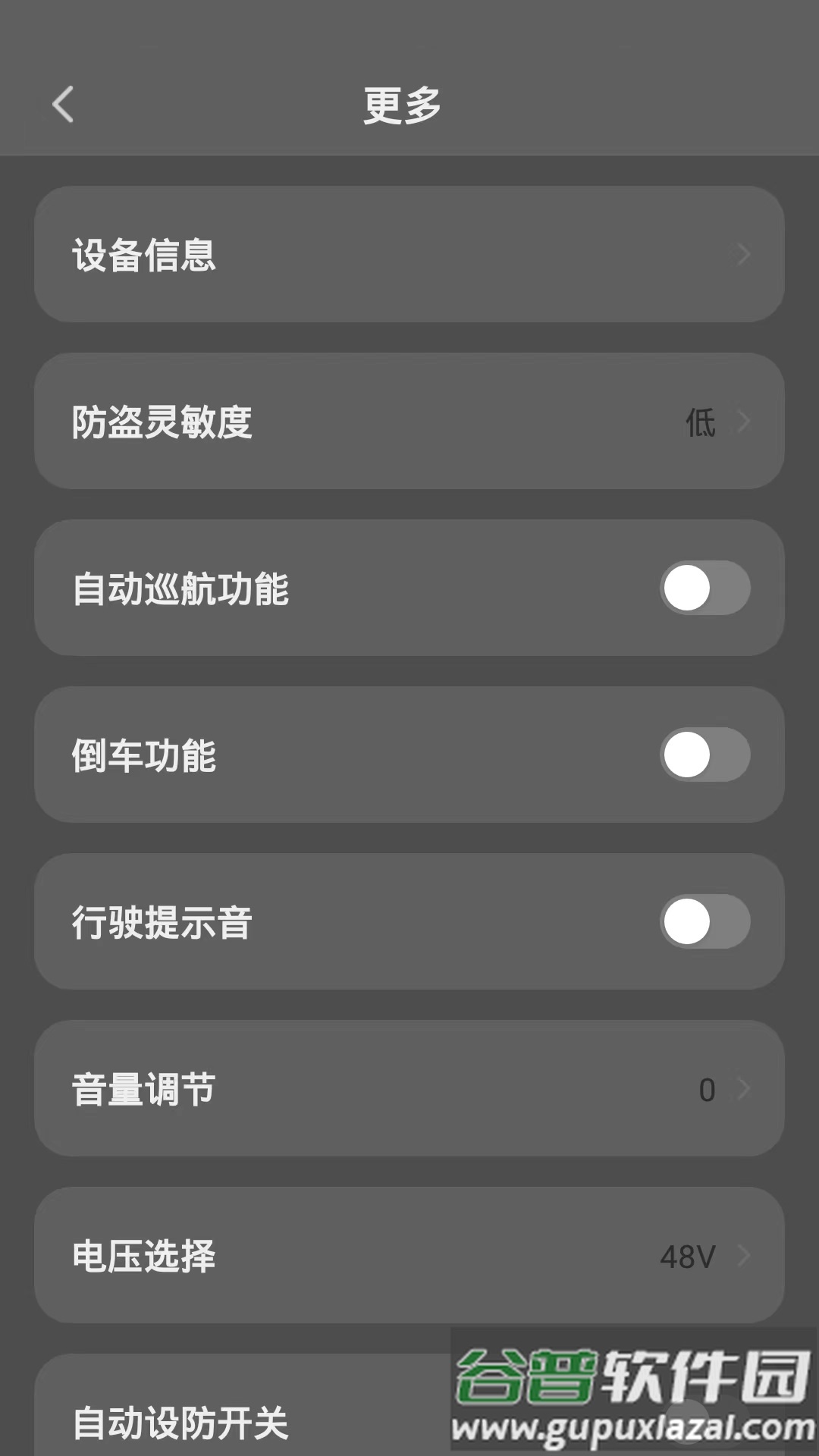
Task: Tap the volume value showing 0
Action: 708,1090
